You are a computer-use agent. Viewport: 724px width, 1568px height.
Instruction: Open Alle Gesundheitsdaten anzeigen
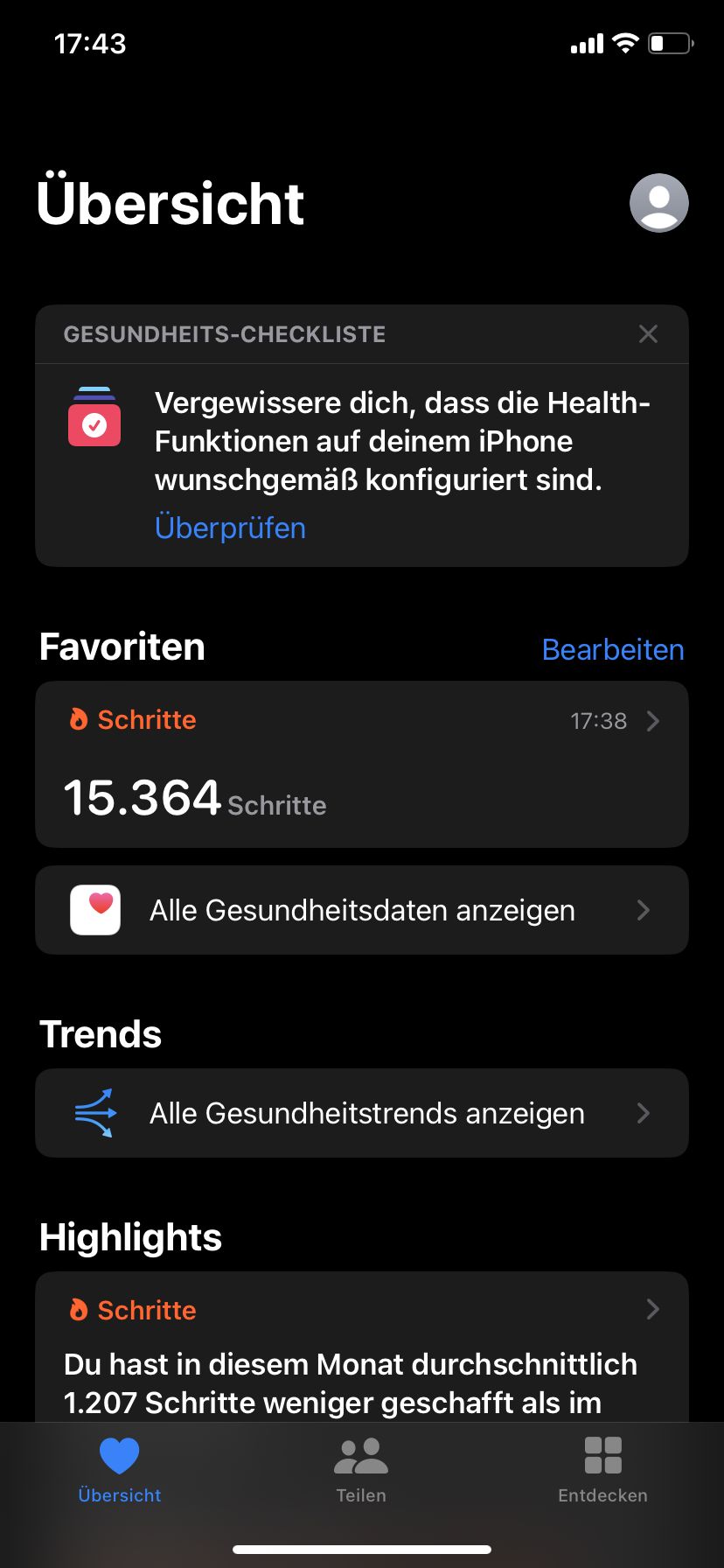pyautogui.click(x=362, y=910)
